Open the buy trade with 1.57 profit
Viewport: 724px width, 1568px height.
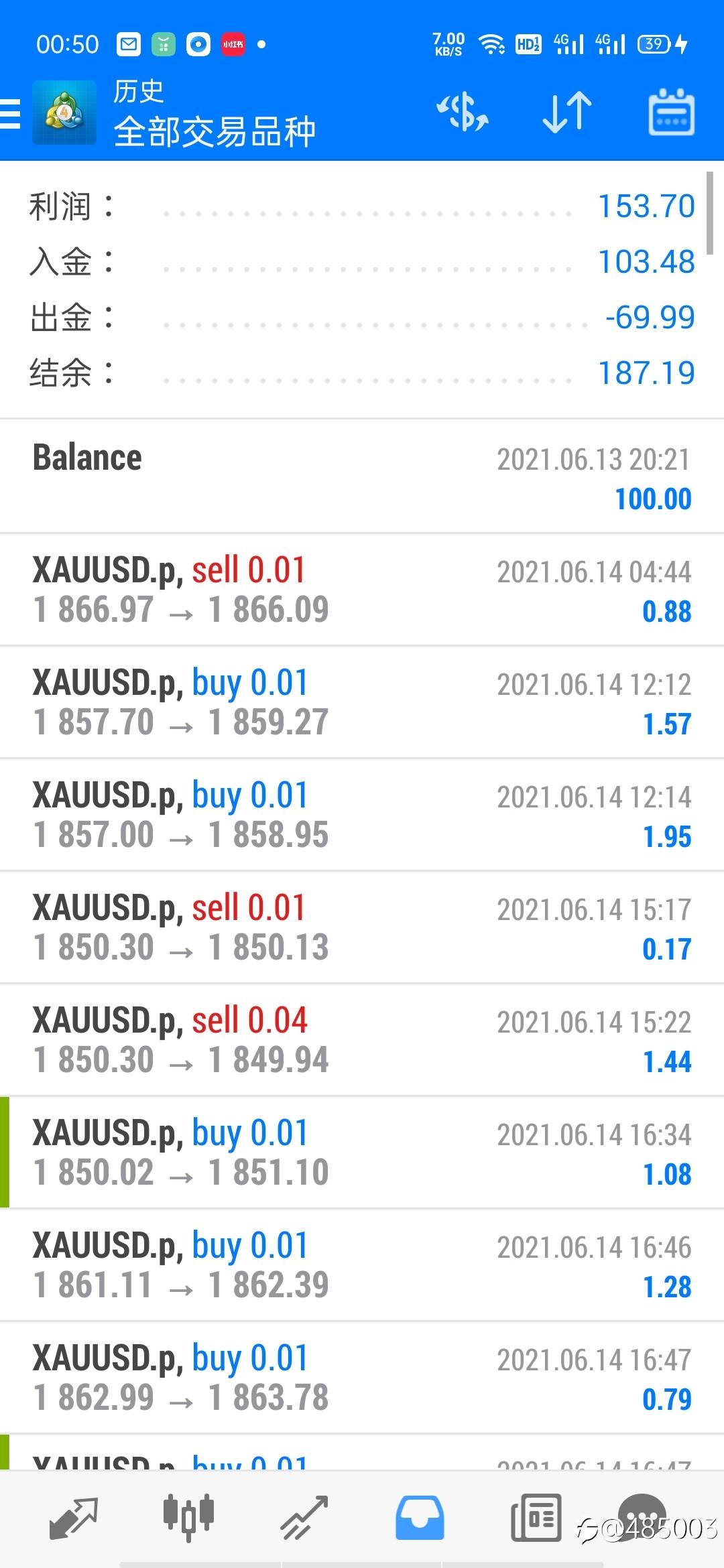[362, 702]
